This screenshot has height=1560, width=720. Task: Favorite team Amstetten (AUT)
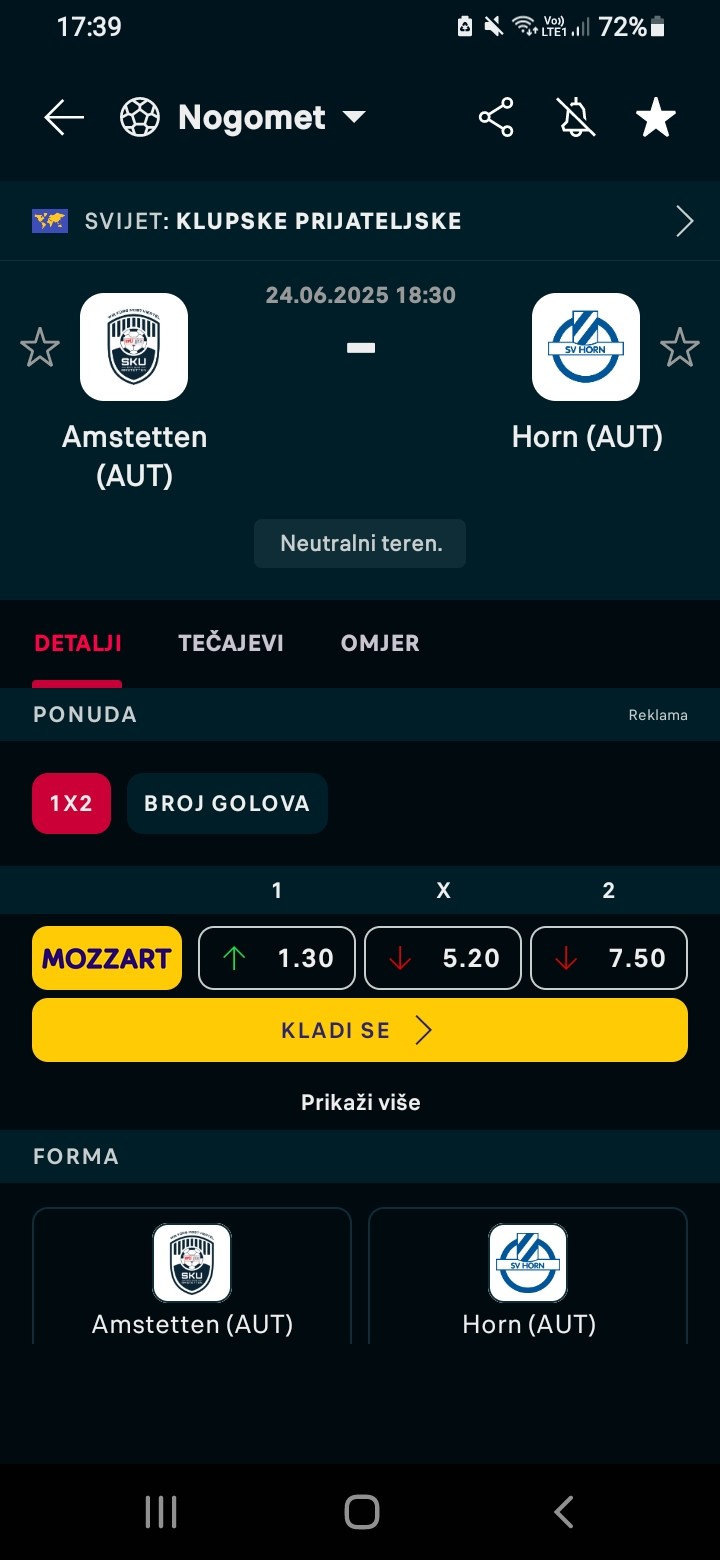[x=40, y=348]
